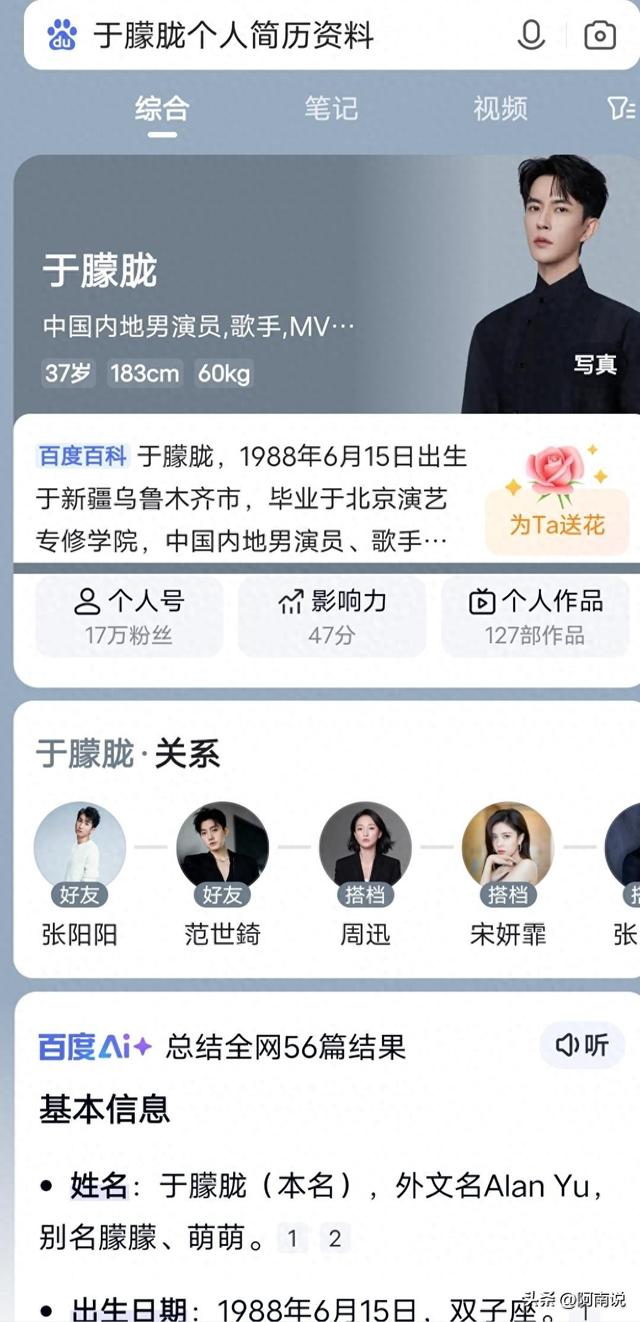Select the 综合 tab

(162, 108)
